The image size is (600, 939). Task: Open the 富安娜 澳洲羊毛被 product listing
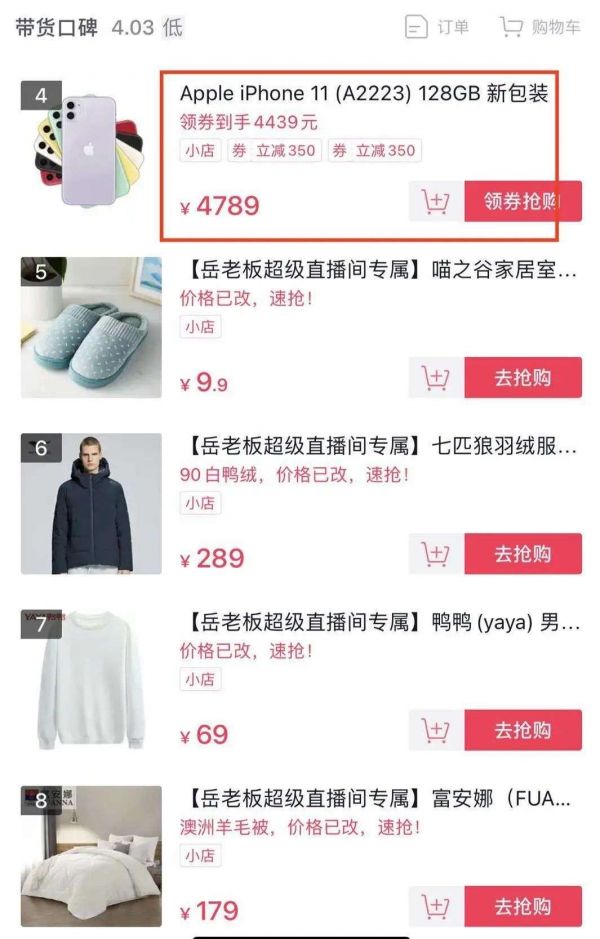(380, 799)
